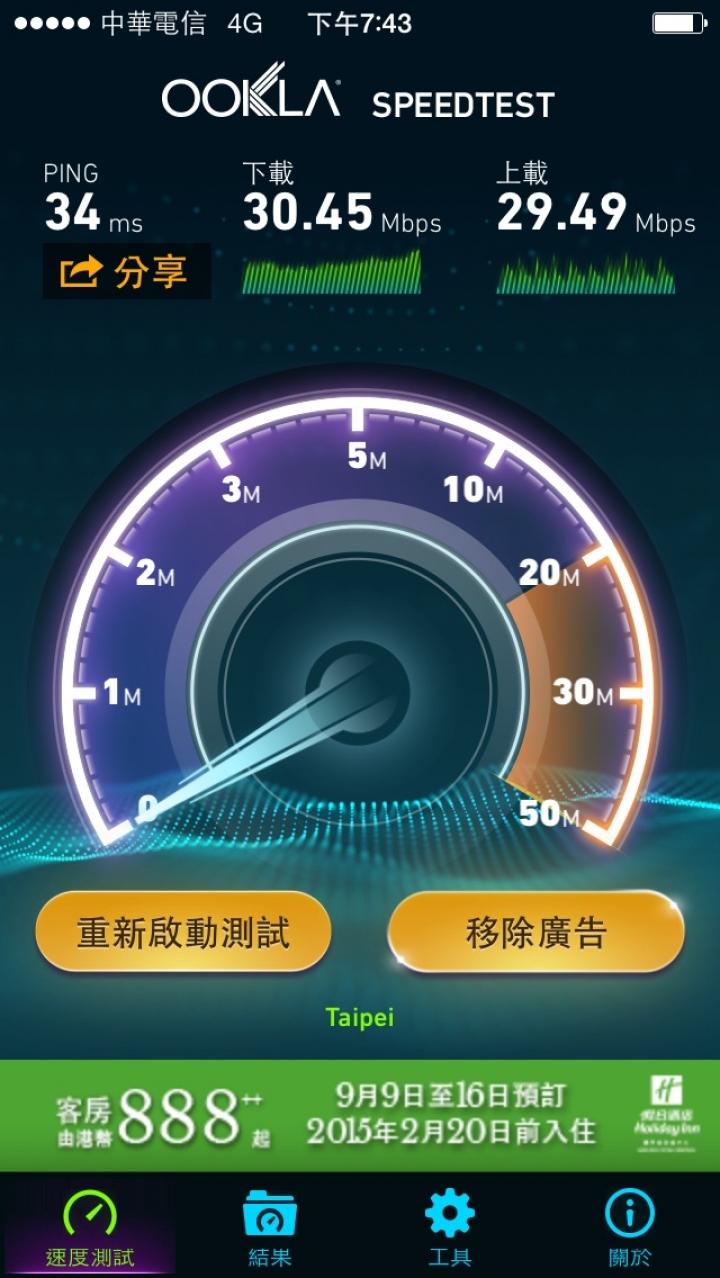
Task: Open the 關於 about tab
Action: click(629, 1228)
